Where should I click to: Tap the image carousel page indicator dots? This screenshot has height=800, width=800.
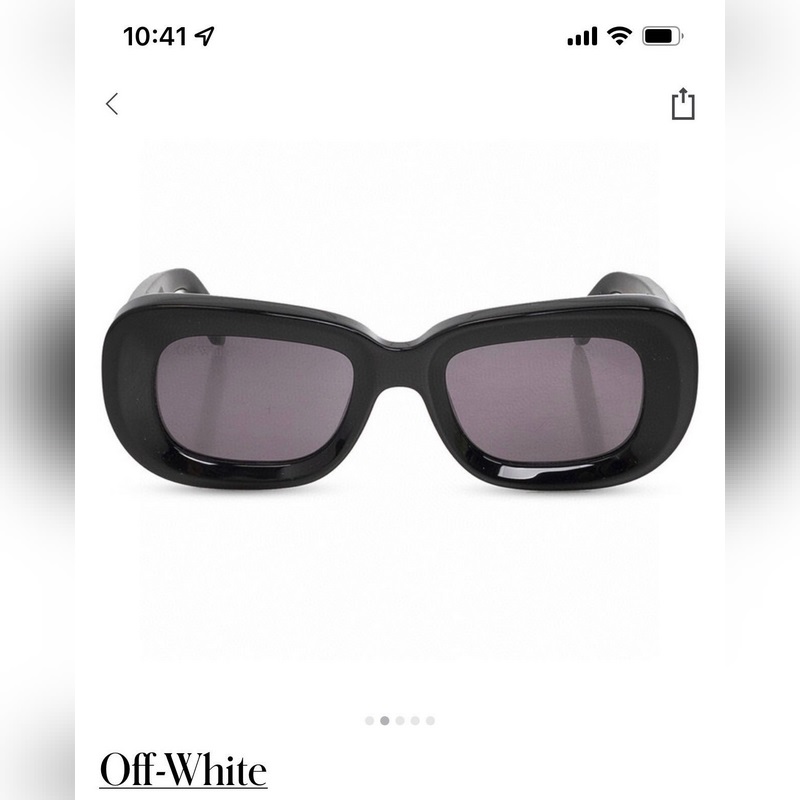[x=400, y=720]
